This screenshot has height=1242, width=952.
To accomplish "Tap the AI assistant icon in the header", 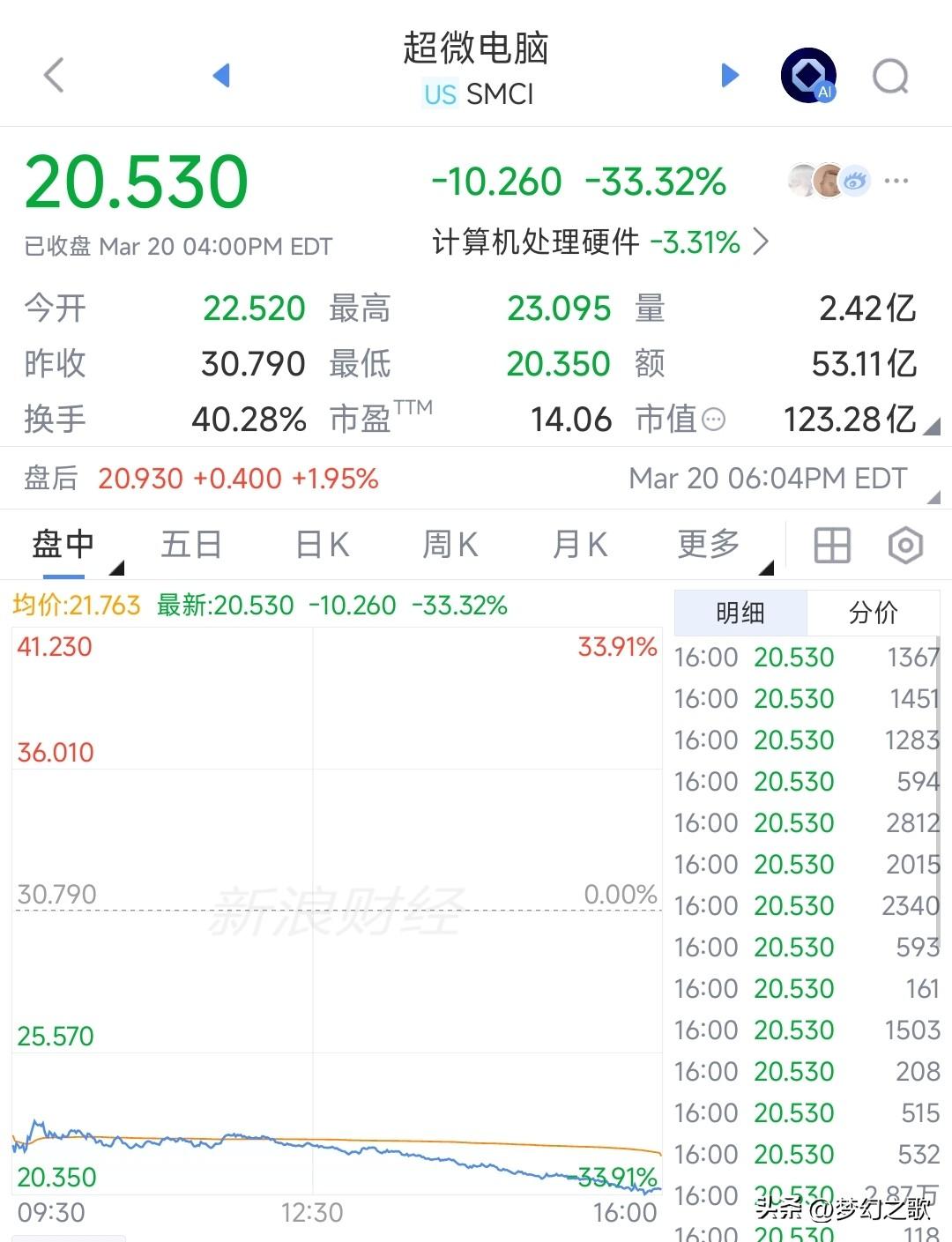I will [x=807, y=75].
